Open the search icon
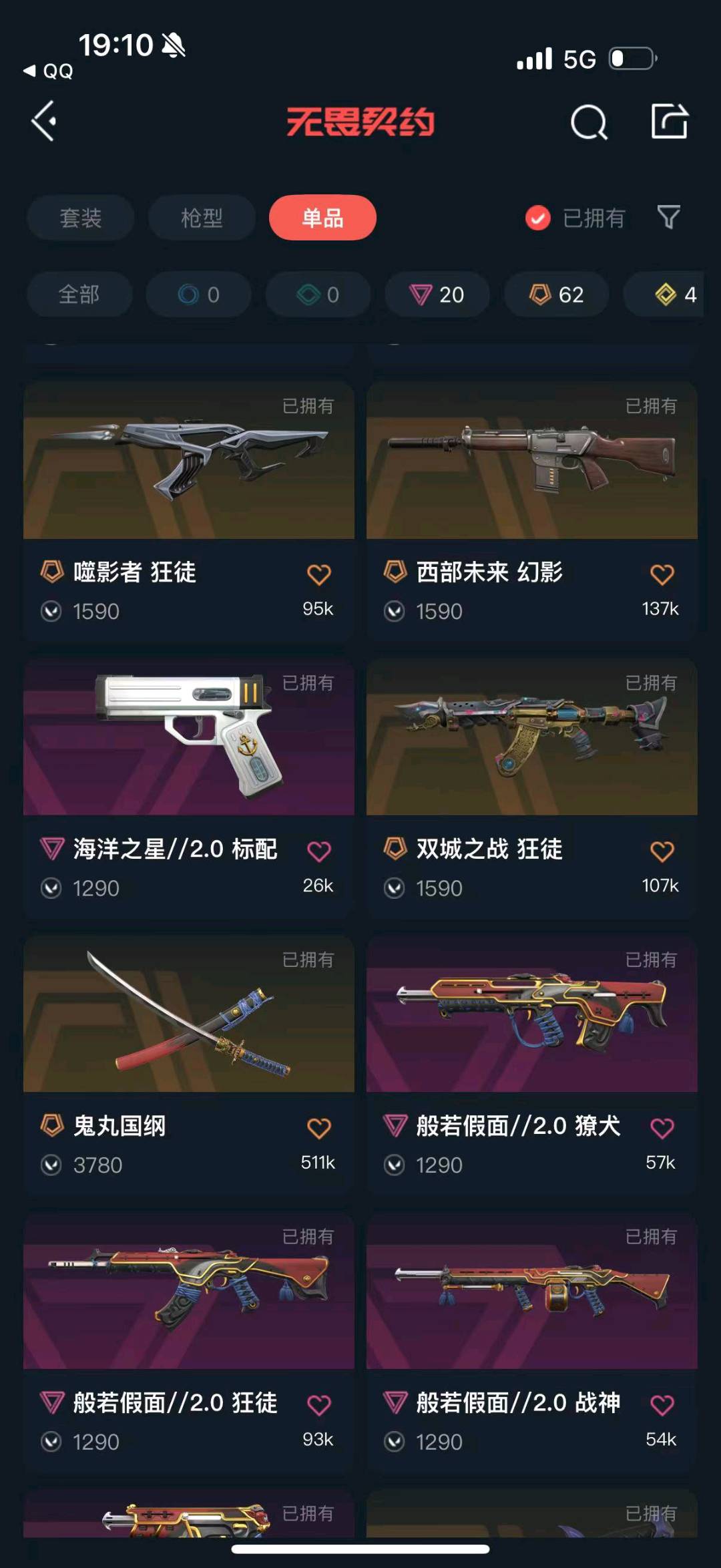The width and height of the screenshot is (721, 1568). coord(588,122)
